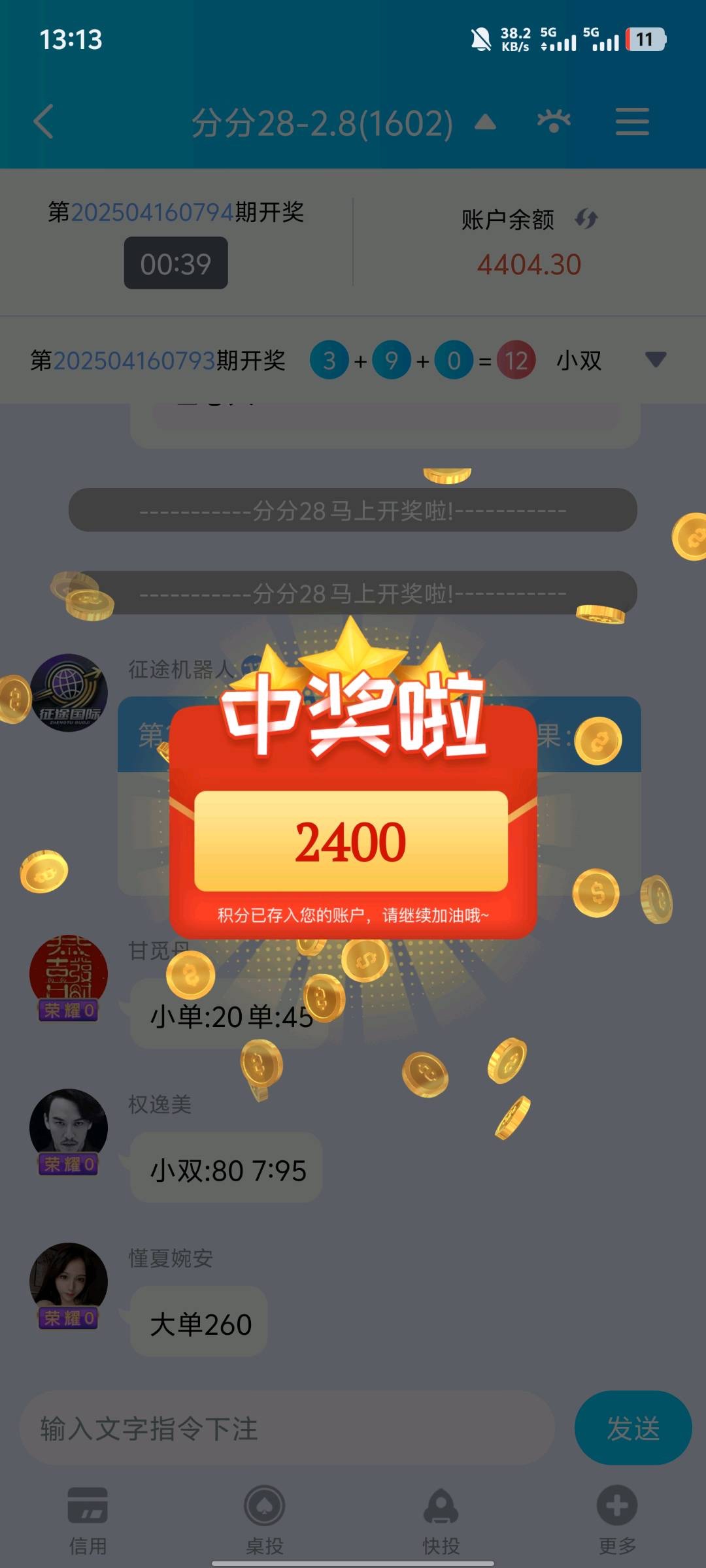Open 懂夏婉安's avatar profile
Viewport: 706px width, 1568px height.
[69, 1281]
